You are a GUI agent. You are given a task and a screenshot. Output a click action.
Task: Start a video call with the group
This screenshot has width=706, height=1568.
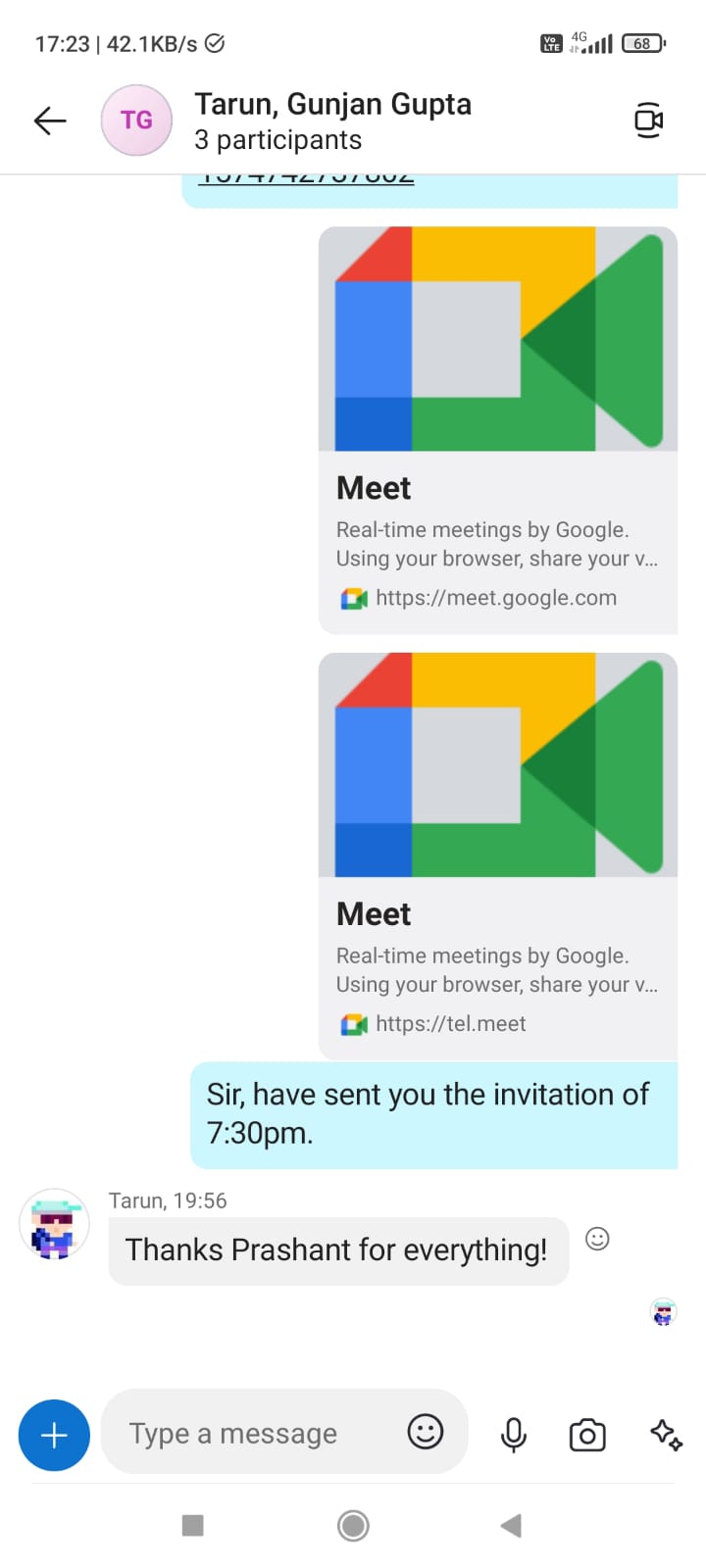tap(648, 121)
